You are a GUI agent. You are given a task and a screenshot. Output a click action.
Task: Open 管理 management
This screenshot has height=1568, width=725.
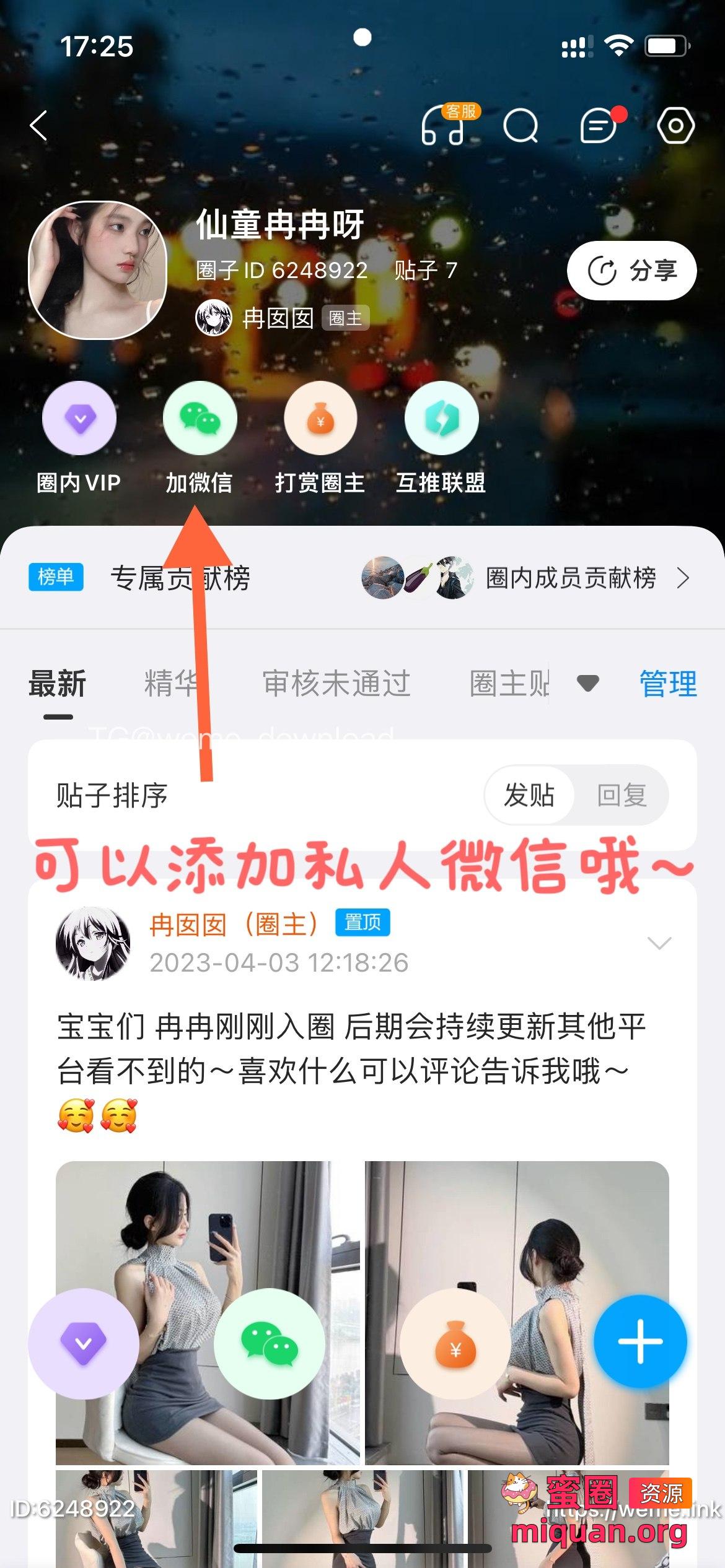668,684
